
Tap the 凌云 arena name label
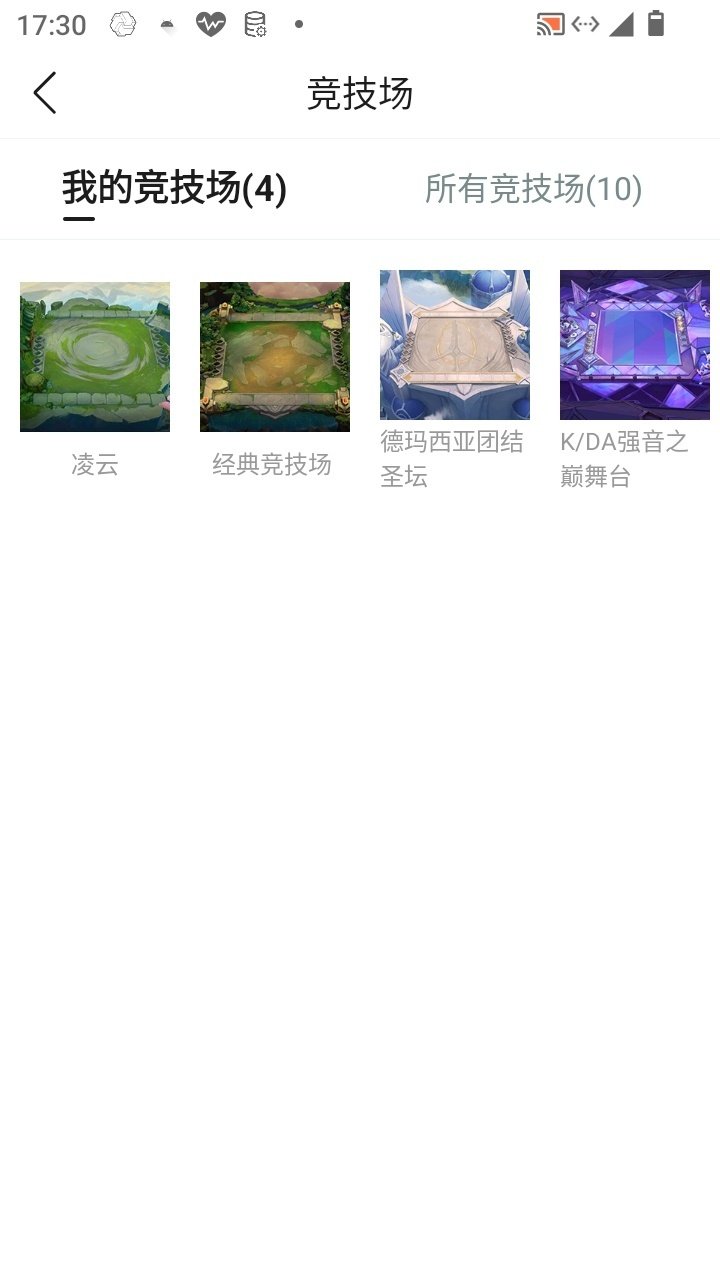click(93, 466)
